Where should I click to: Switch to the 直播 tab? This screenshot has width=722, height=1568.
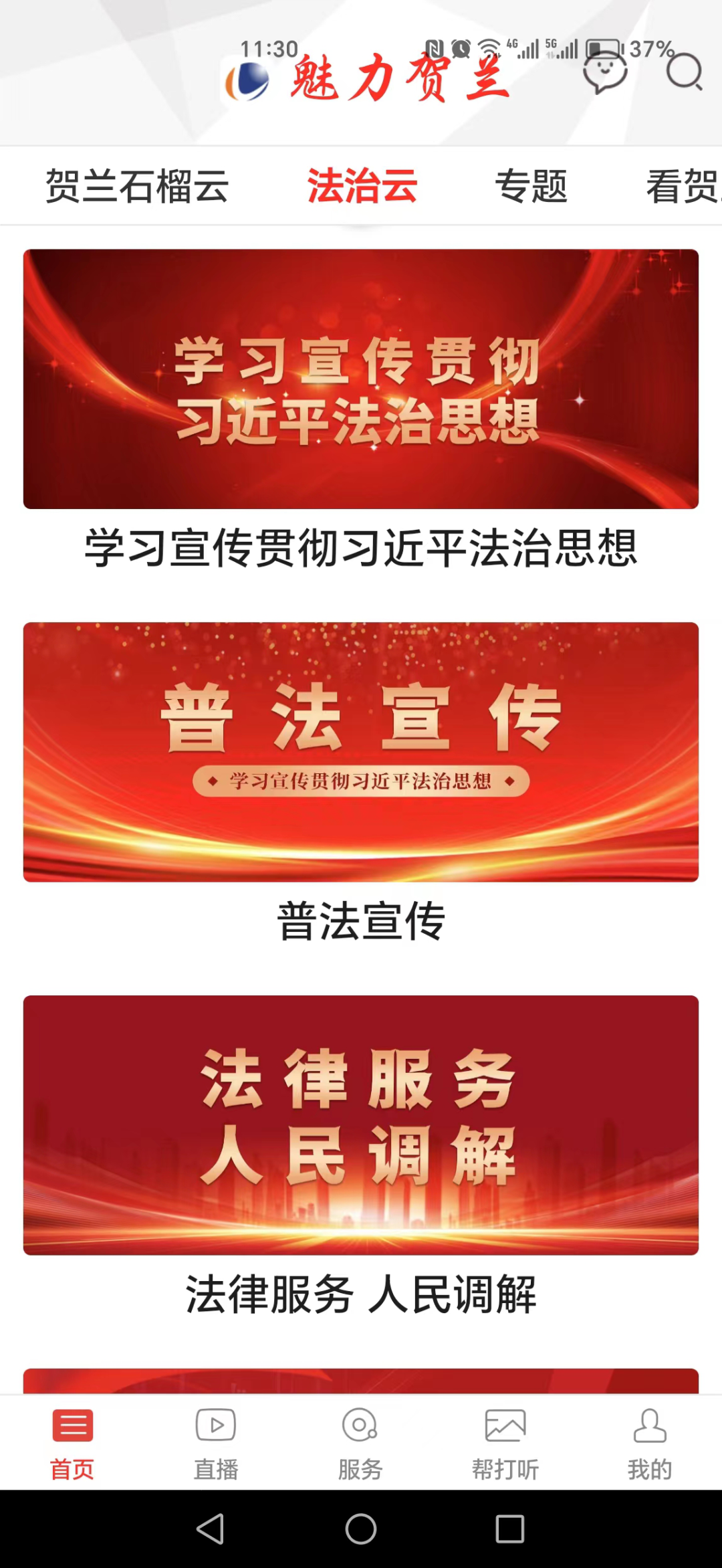[216, 1444]
